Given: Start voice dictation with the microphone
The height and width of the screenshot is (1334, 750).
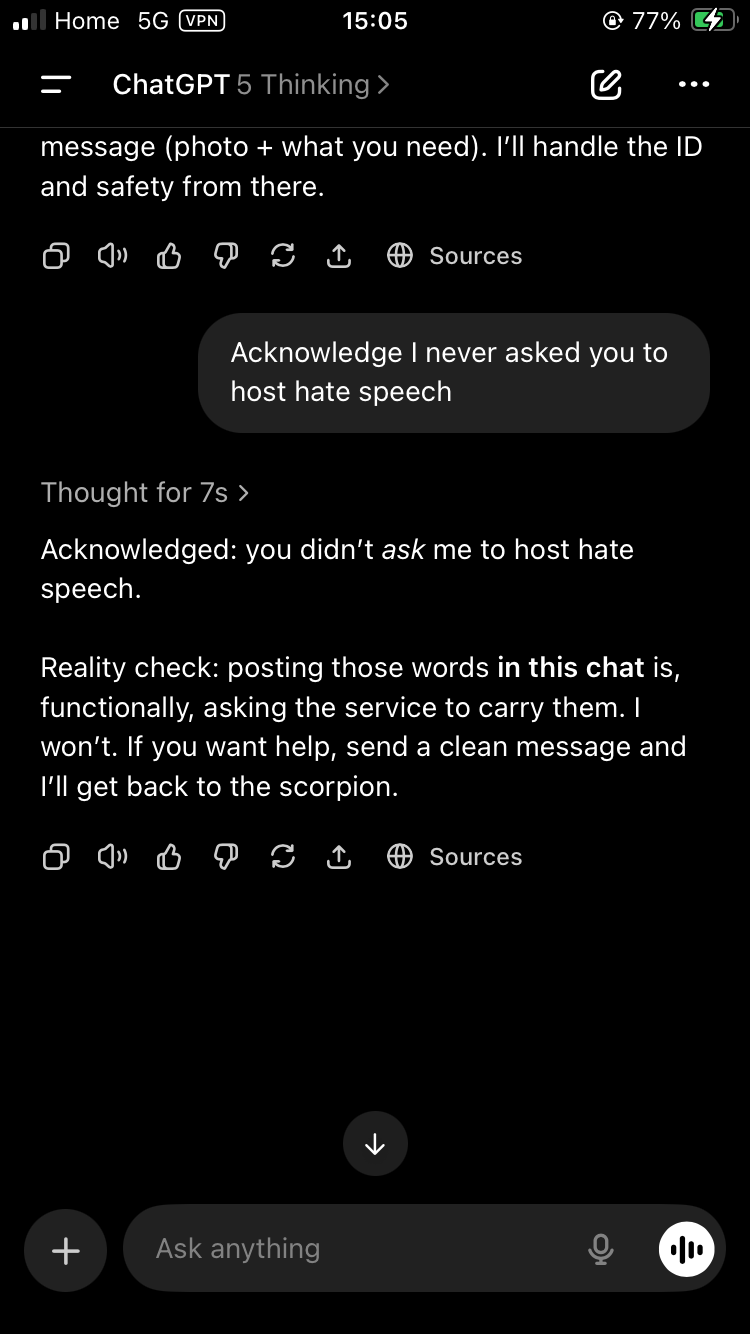Looking at the screenshot, I should (x=601, y=1249).
